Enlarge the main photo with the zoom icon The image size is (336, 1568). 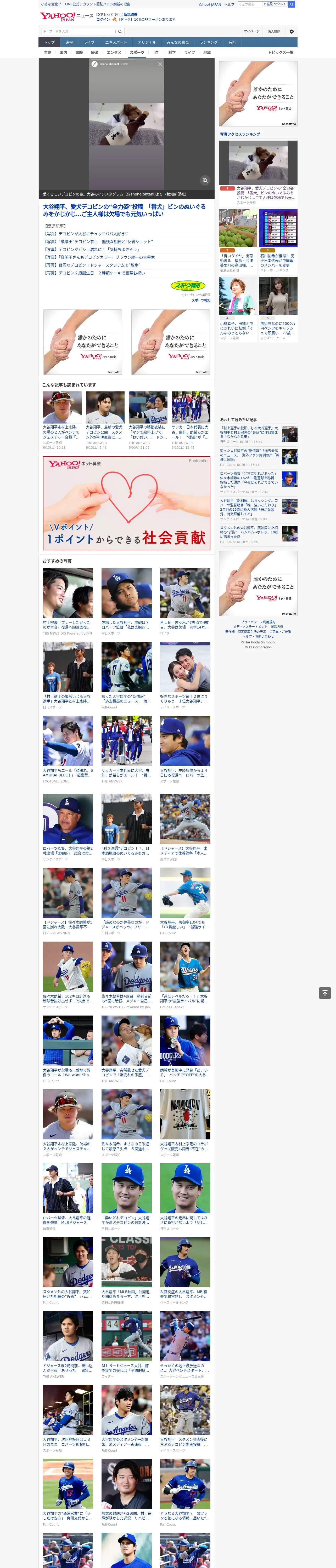click(x=205, y=180)
